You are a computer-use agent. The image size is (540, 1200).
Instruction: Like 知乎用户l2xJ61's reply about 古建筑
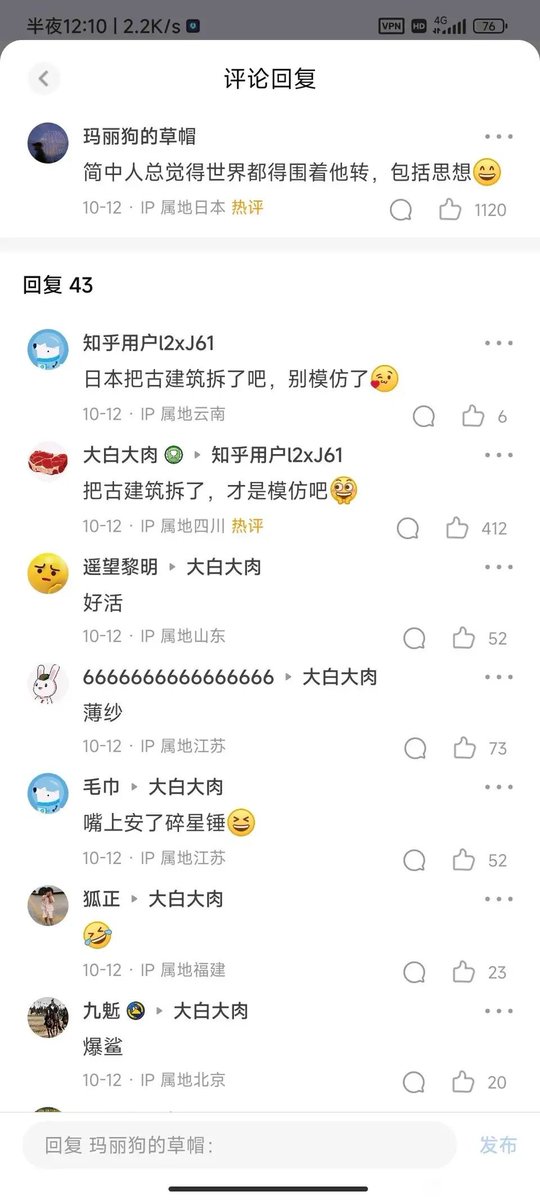[x=473, y=416]
